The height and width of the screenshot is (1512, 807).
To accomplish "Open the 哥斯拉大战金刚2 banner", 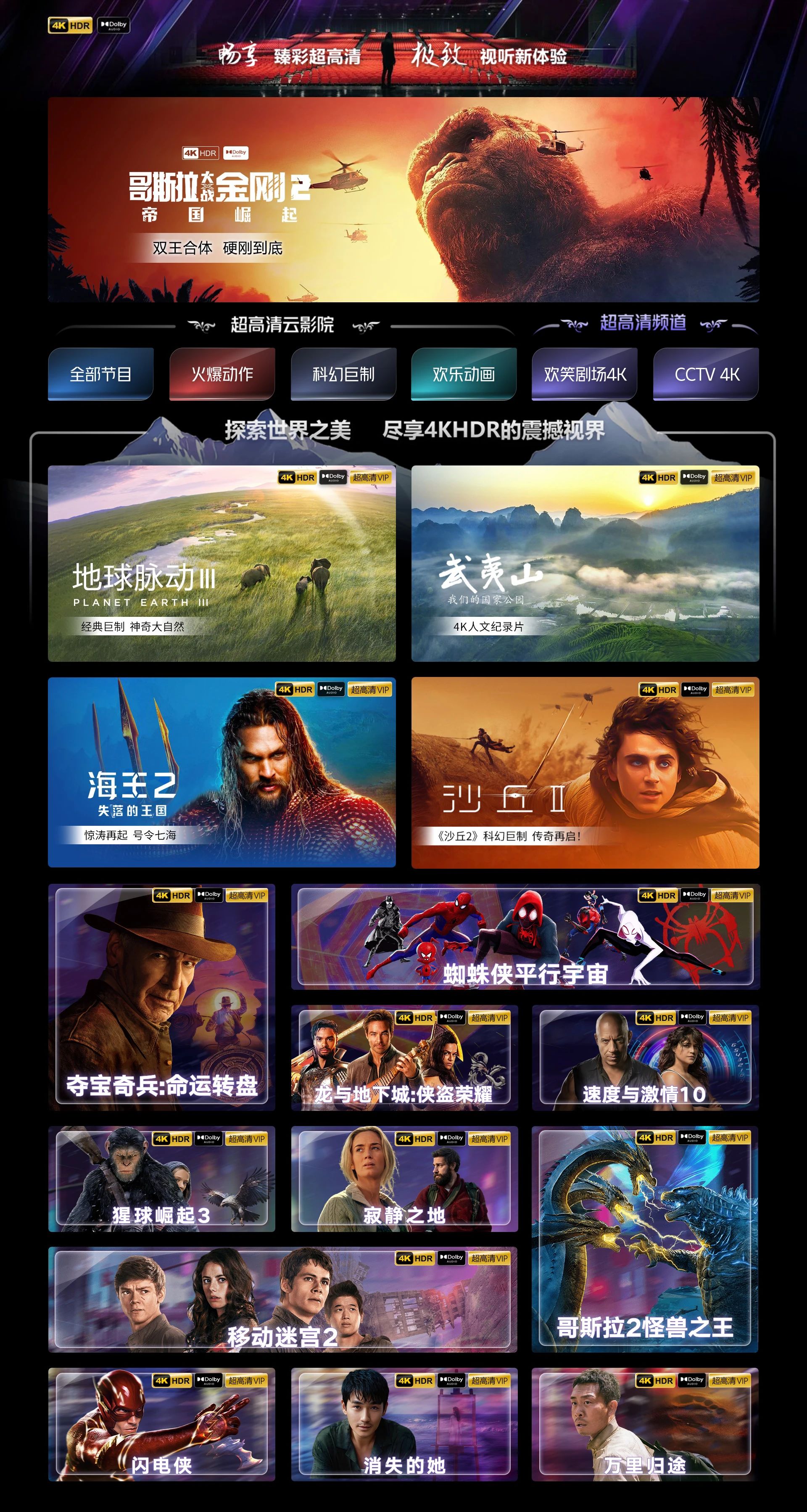I will pos(403,200).
